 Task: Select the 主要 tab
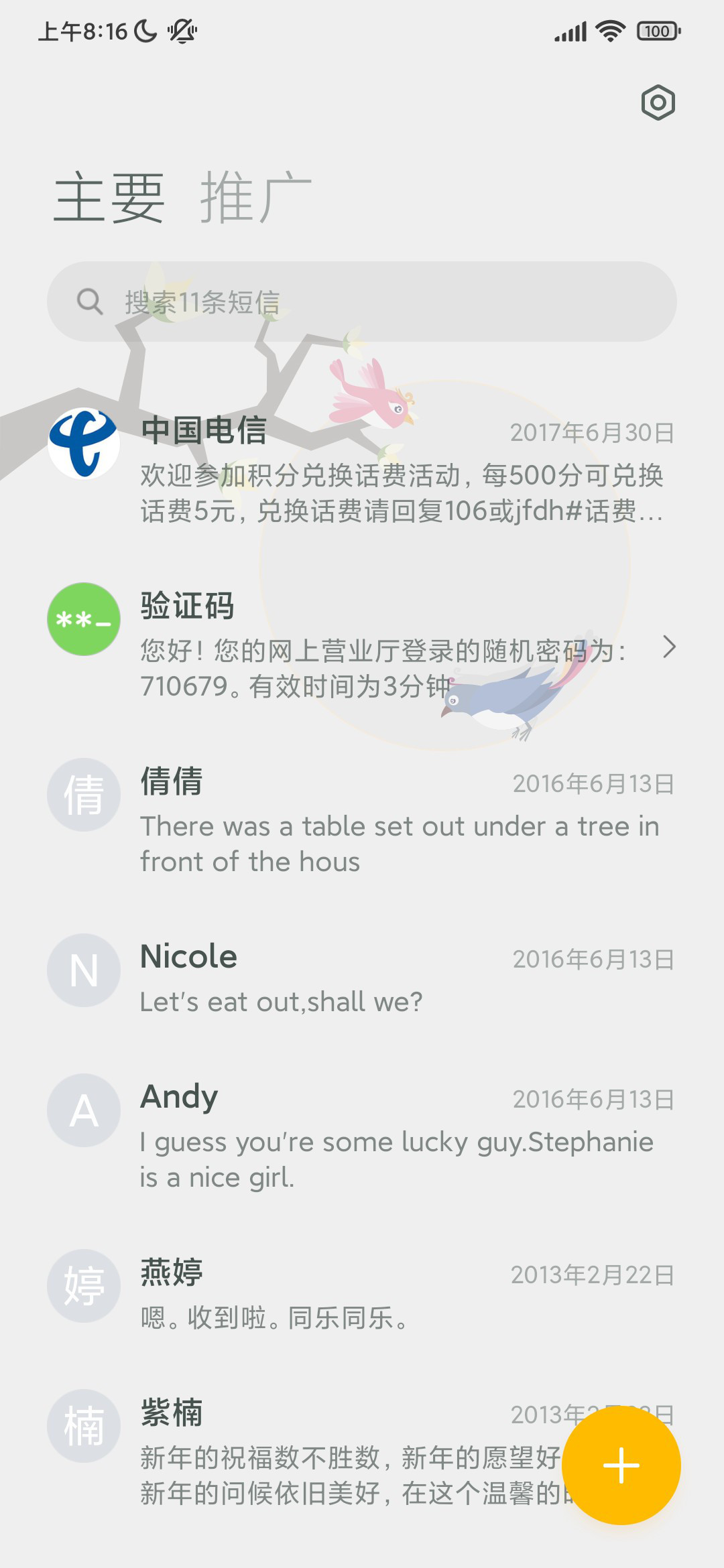pyautogui.click(x=109, y=197)
